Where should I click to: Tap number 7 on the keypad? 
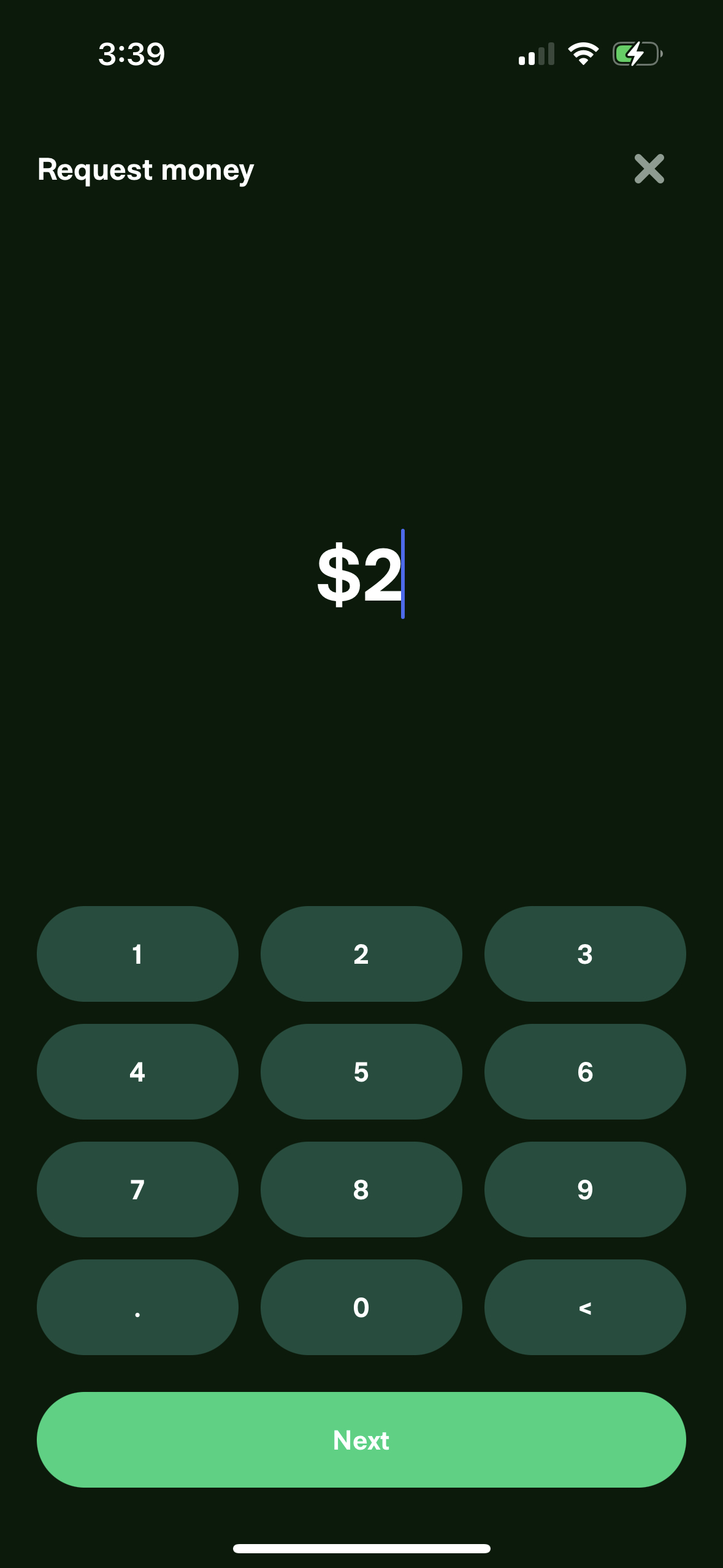coord(137,1189)
